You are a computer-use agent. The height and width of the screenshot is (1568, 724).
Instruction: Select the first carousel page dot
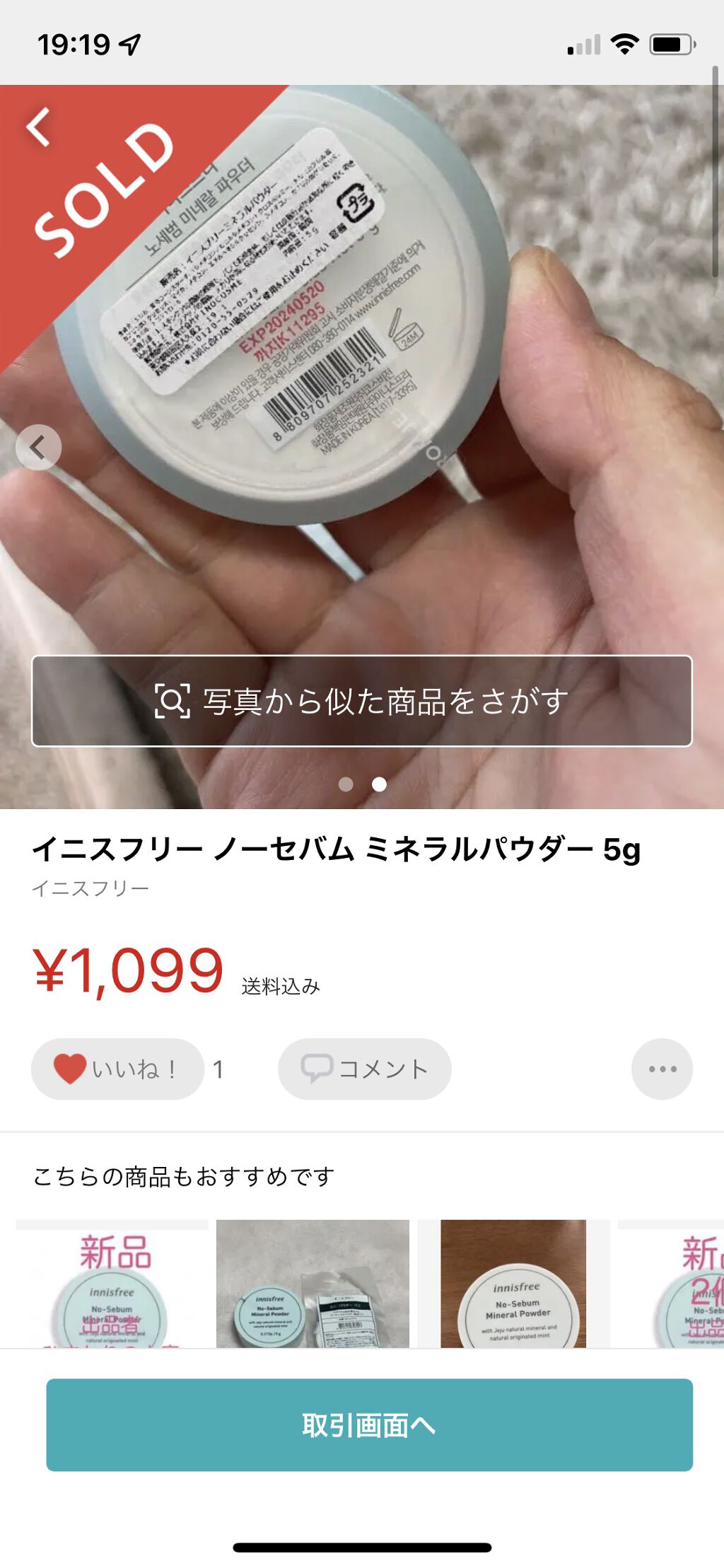[x=347, y=784]
